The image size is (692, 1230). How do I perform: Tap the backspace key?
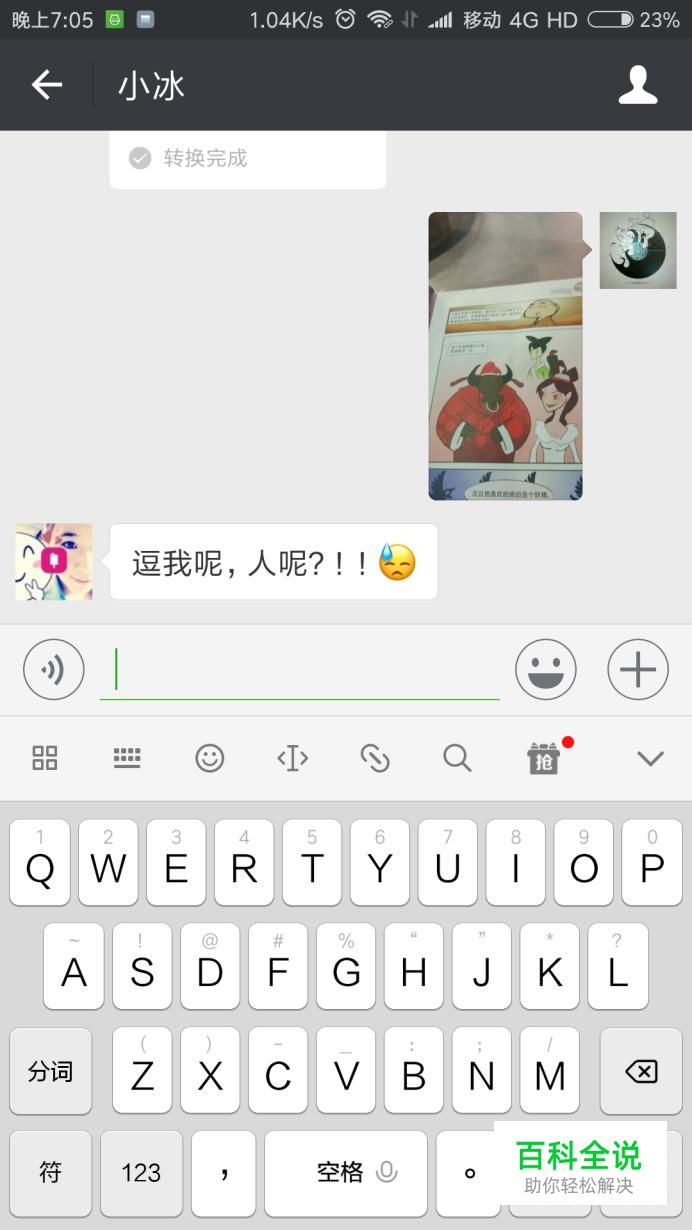click(641, 1071)
